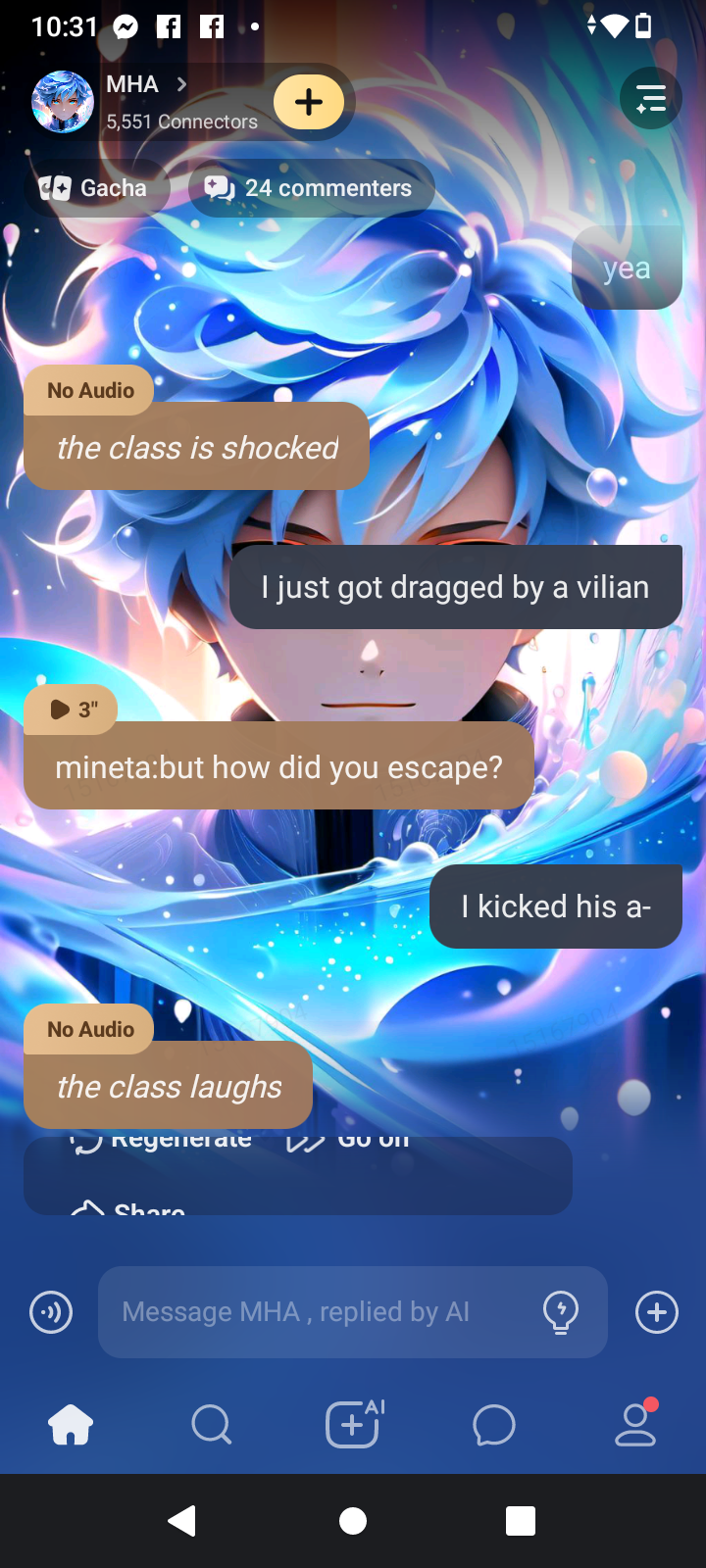The image size is (706, 1568).
Task: Tap Go on to continue story
Action: click(351, 1141)
